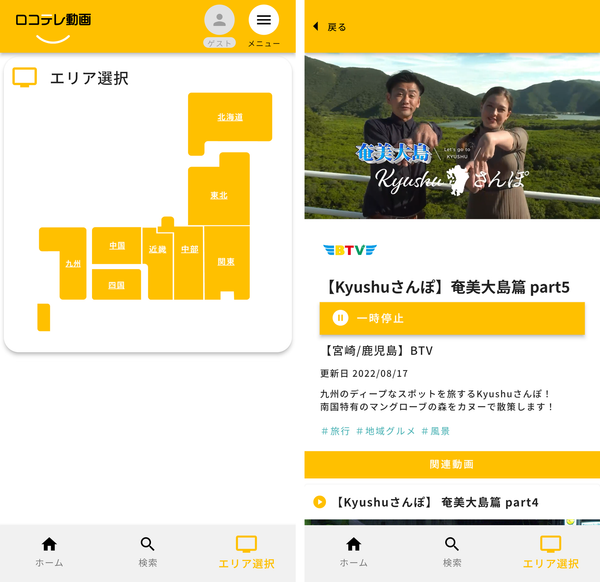Choose the 四国 region
This screenshot has height=582, width=600.
116,285
